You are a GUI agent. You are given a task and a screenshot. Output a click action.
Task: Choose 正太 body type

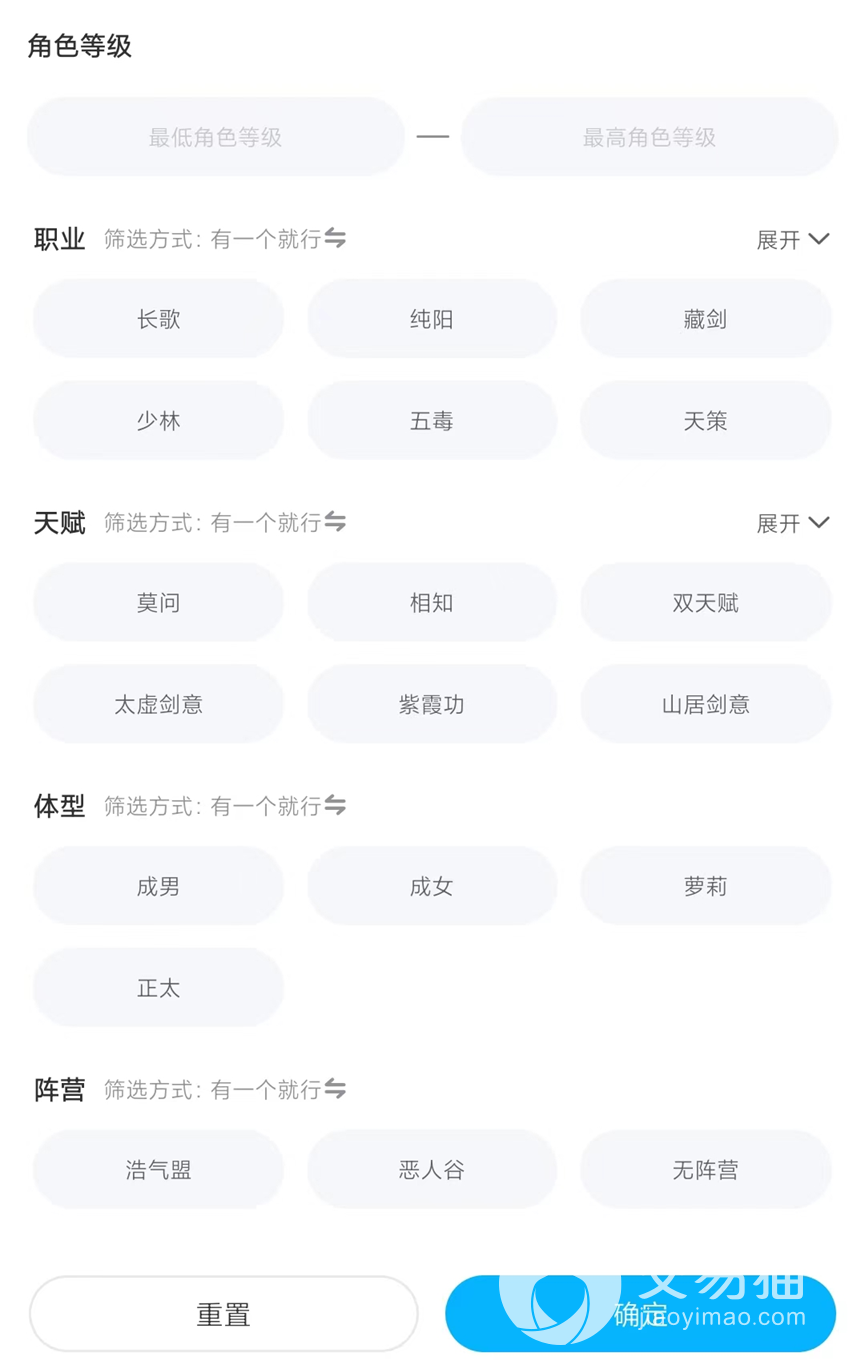click(159, 988)
